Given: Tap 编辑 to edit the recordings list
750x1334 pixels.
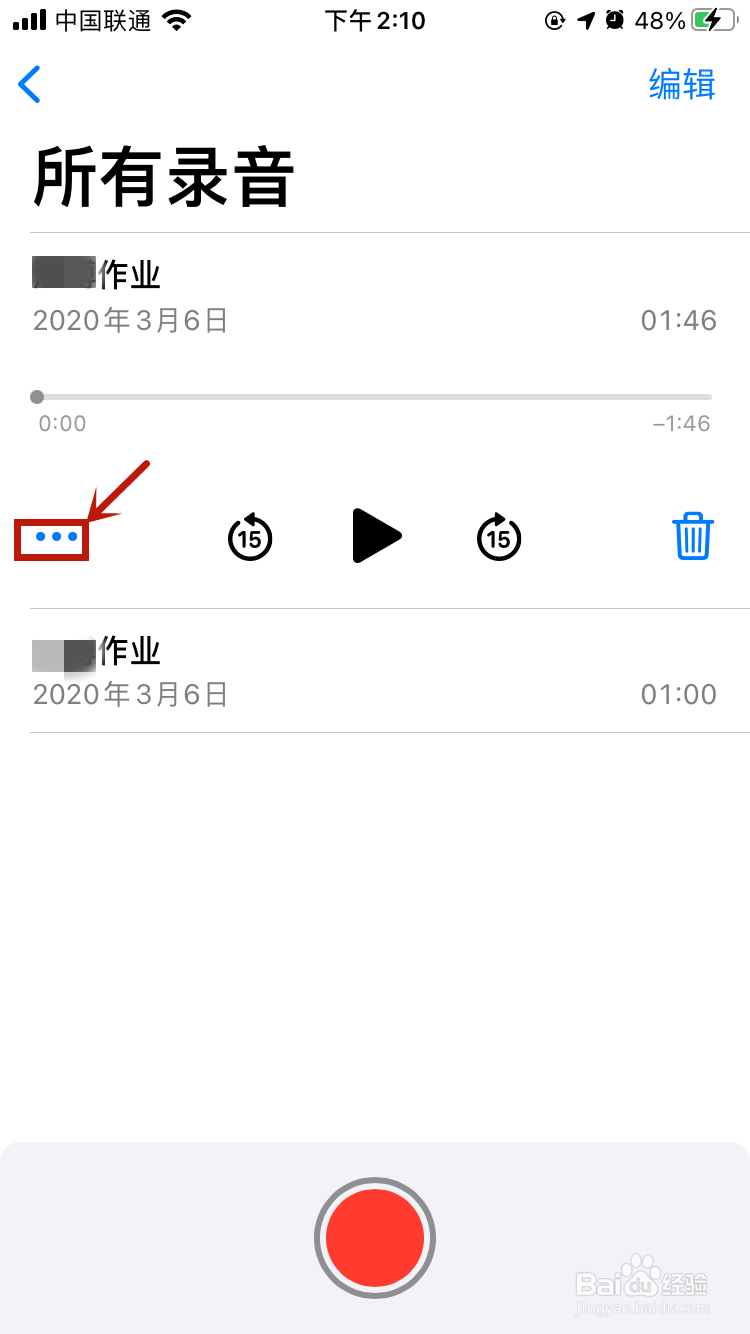Looking at the screenshot, I should click(682, 85).
